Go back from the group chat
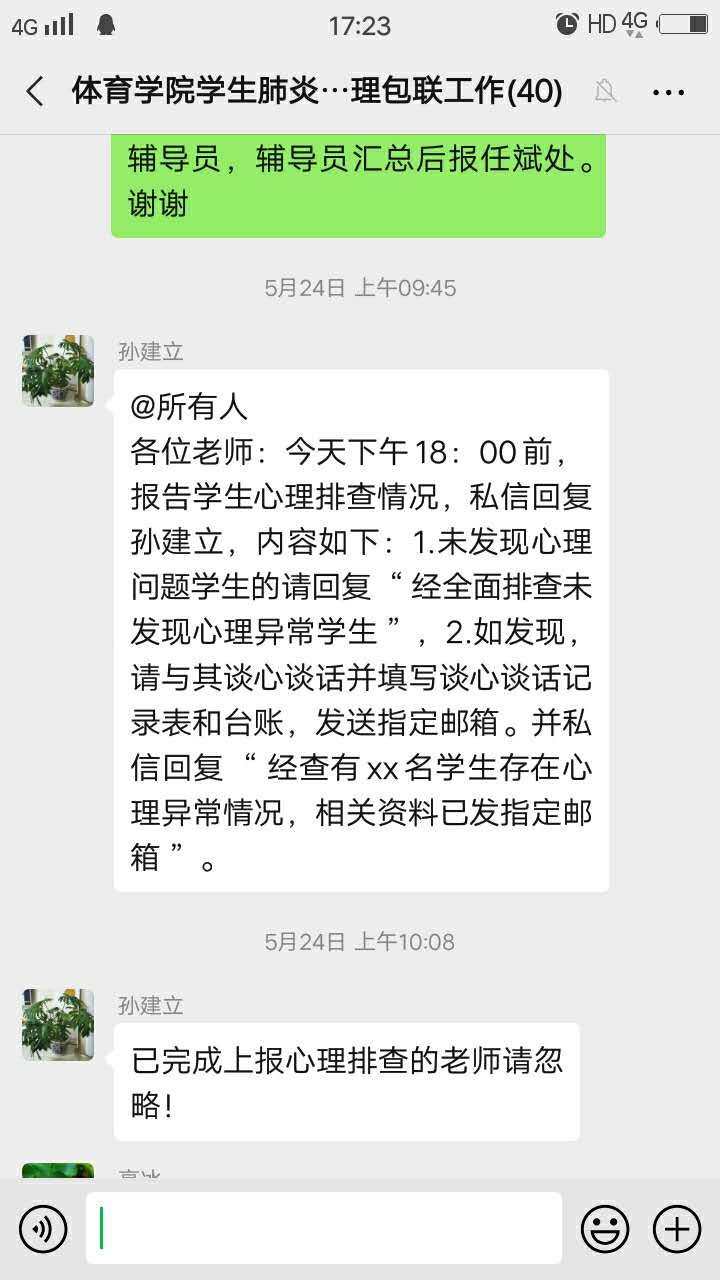 pos(35,92)
